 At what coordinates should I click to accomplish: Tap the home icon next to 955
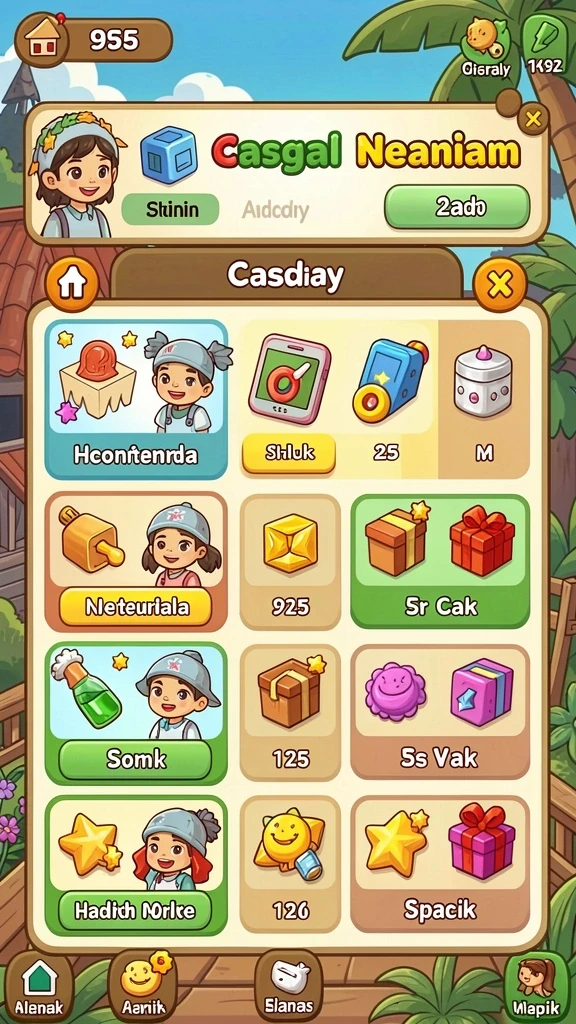[x=44, y=40]
